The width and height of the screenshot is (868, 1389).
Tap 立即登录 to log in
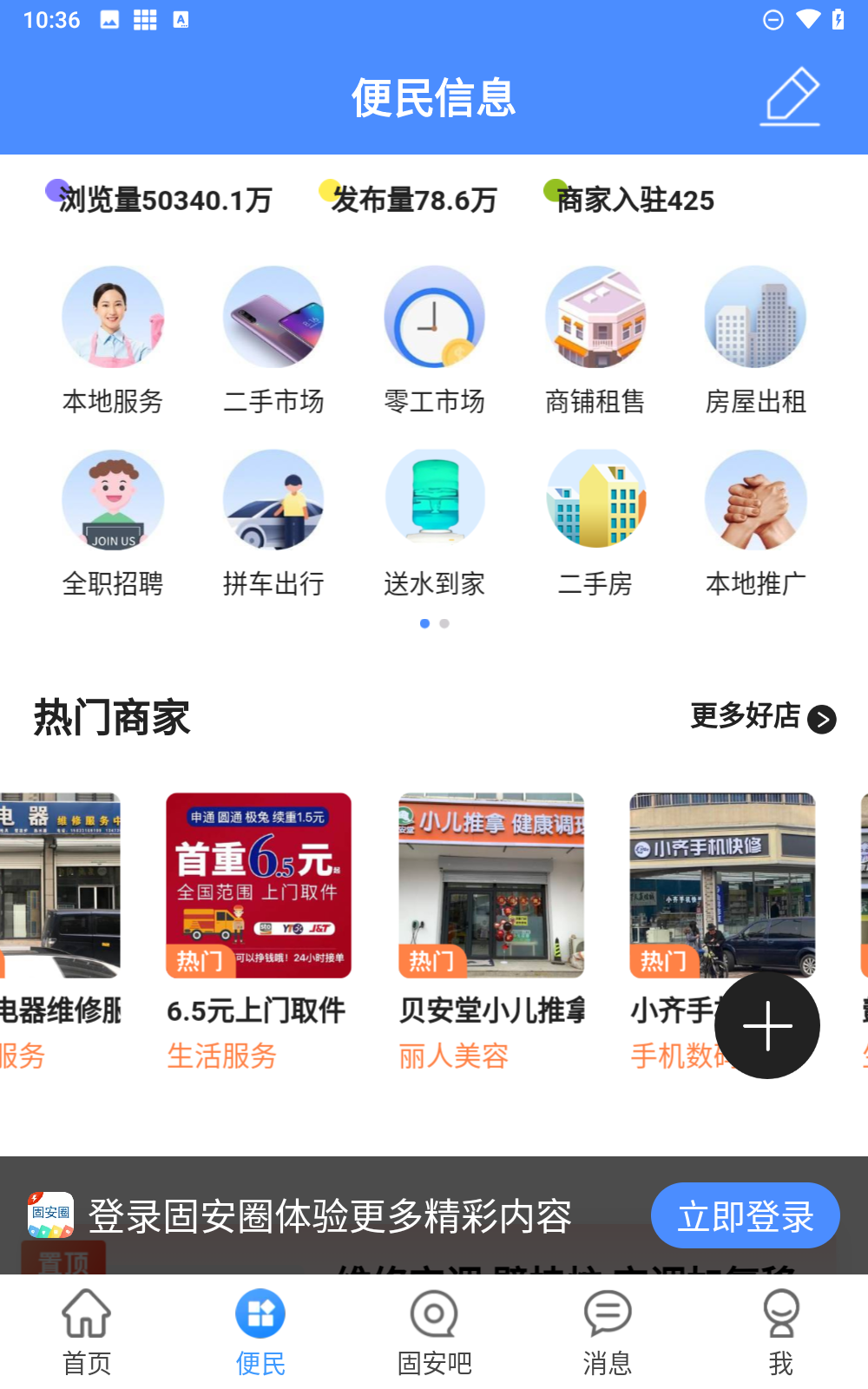coord(745,1215)
